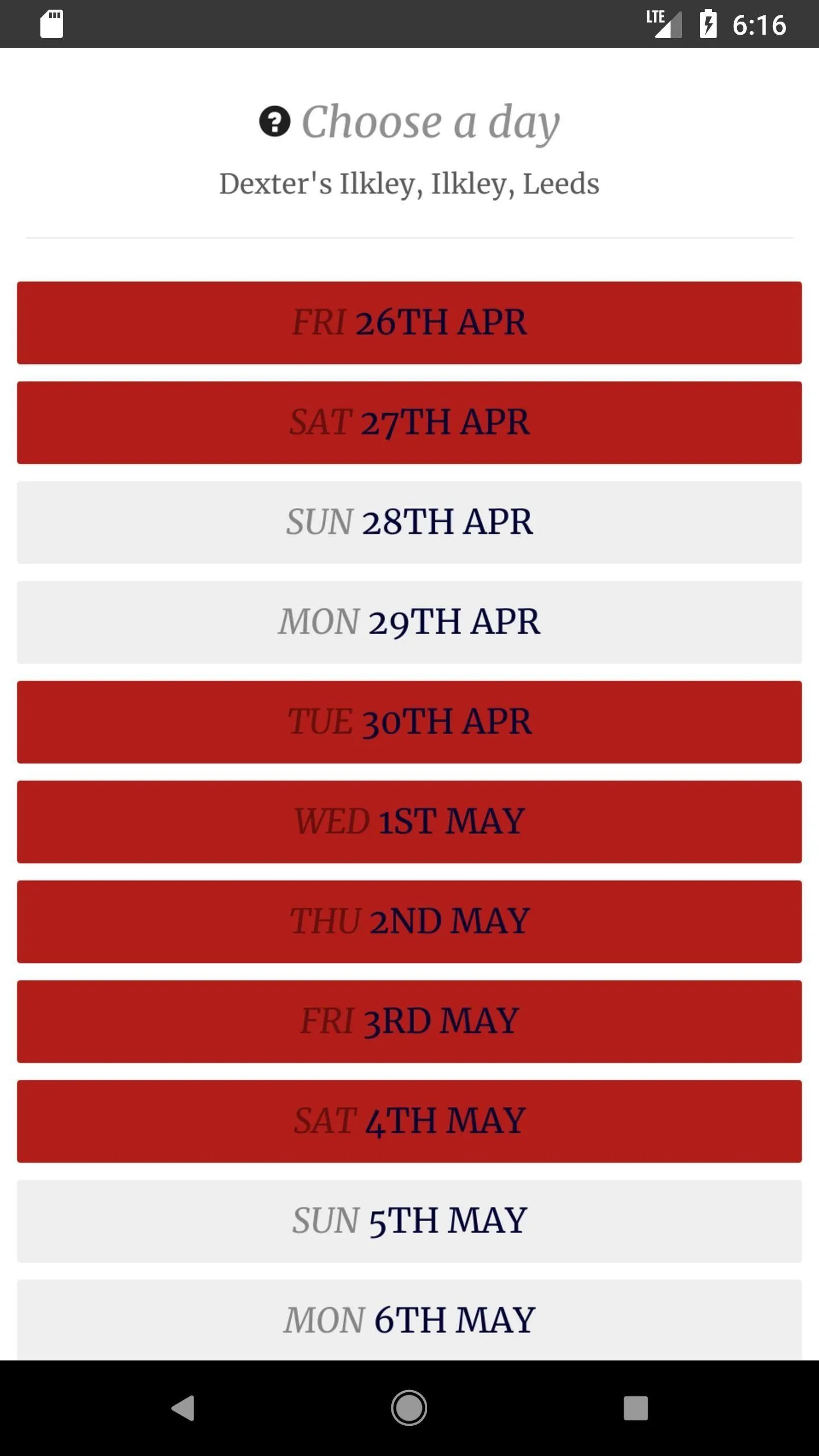
Task: Choose Sat 4th May
Action: 409,1121
